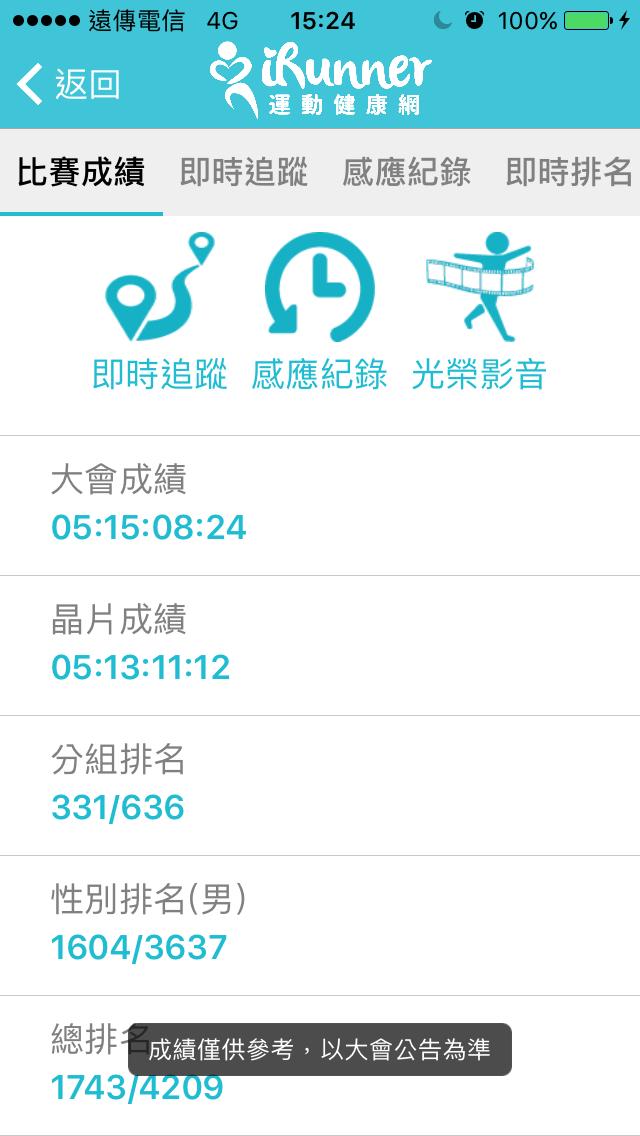Switch to the 即時追蹤 tab
The width and height of the screenshot is (640, 1136).
tap(244, 172)
